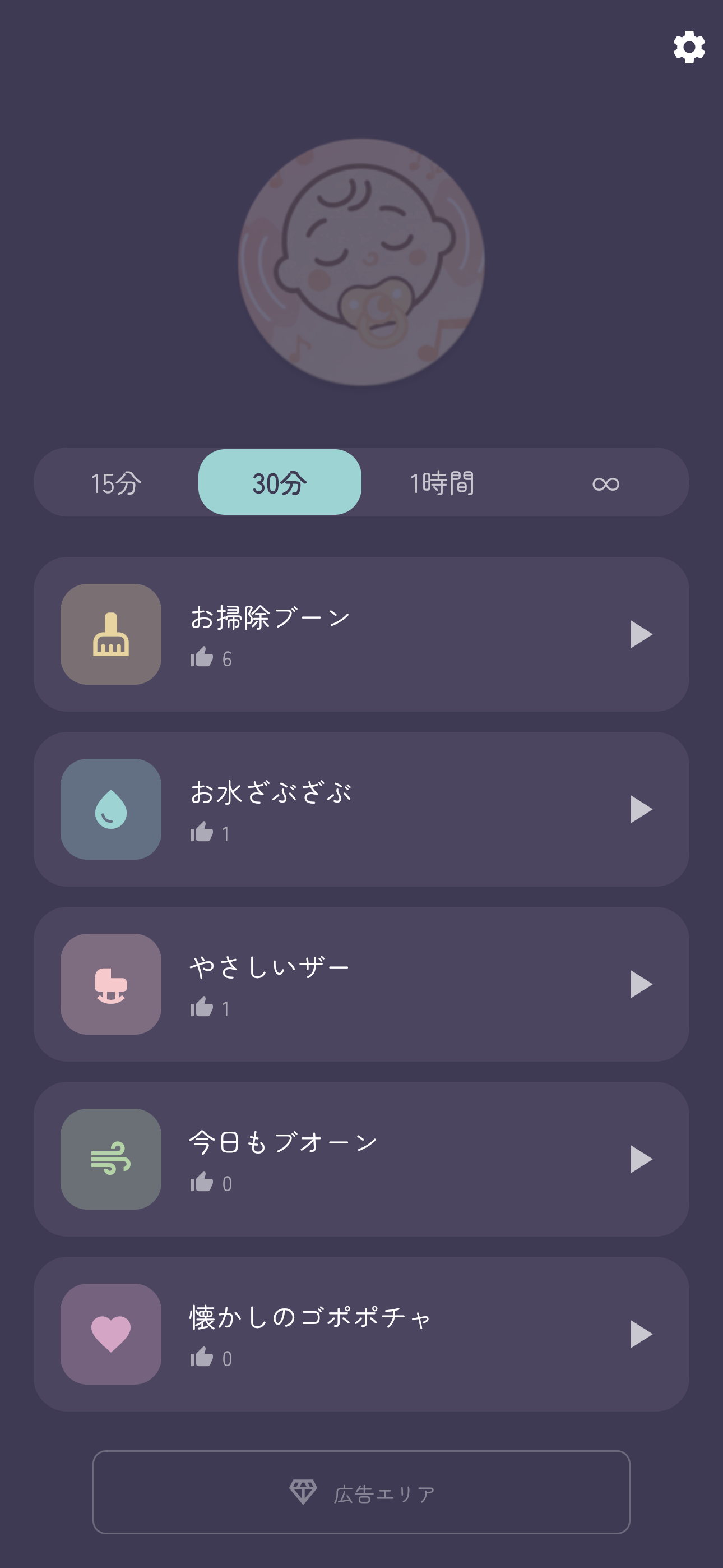Tap the heart icon for 懐かしのゴポポチャ
Image resolution: width=723 pixels, height=1568 pixels.
[x=110, y=1333]
